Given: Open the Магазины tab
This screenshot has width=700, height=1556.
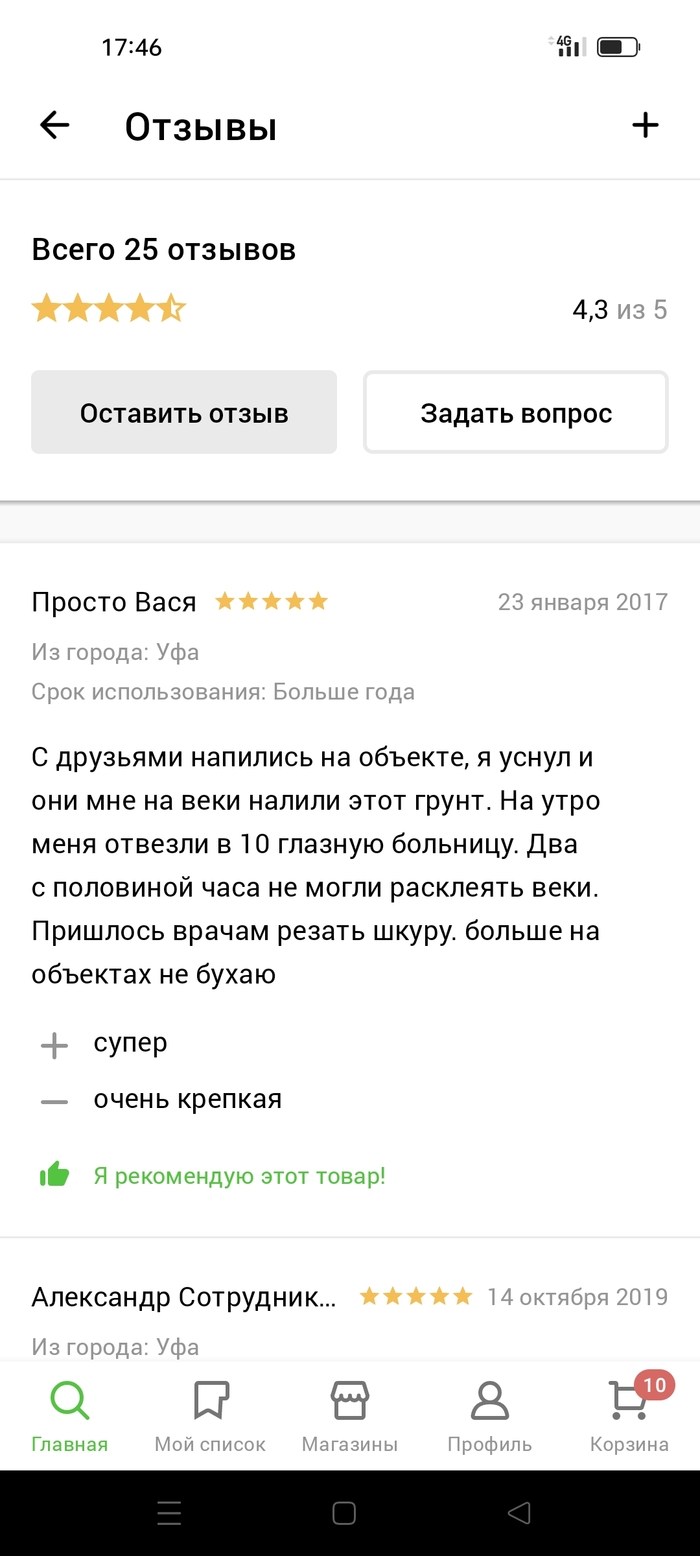Looking at the screenshot, I should point(350,1415).
